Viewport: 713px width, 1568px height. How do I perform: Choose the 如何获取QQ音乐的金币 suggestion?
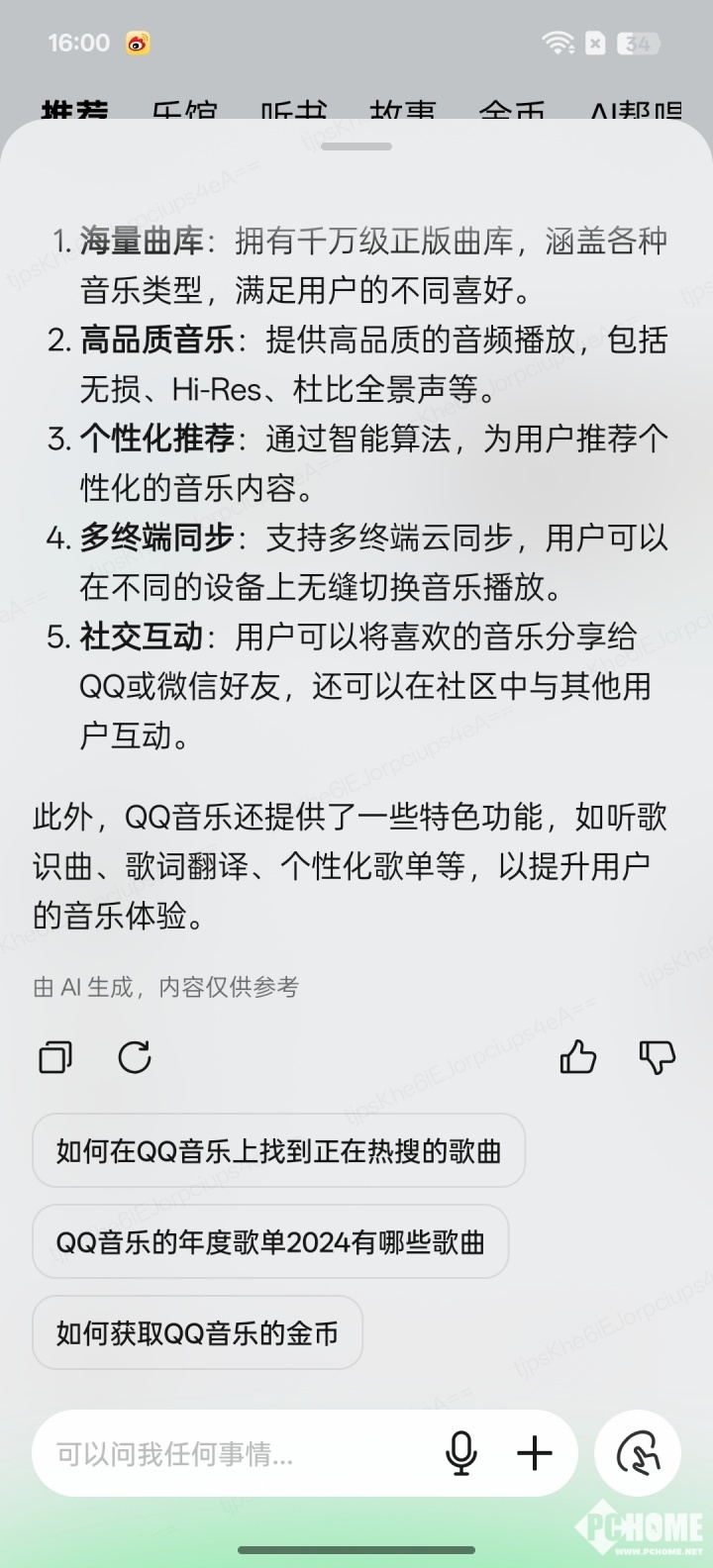click(x=197, y=1333)
